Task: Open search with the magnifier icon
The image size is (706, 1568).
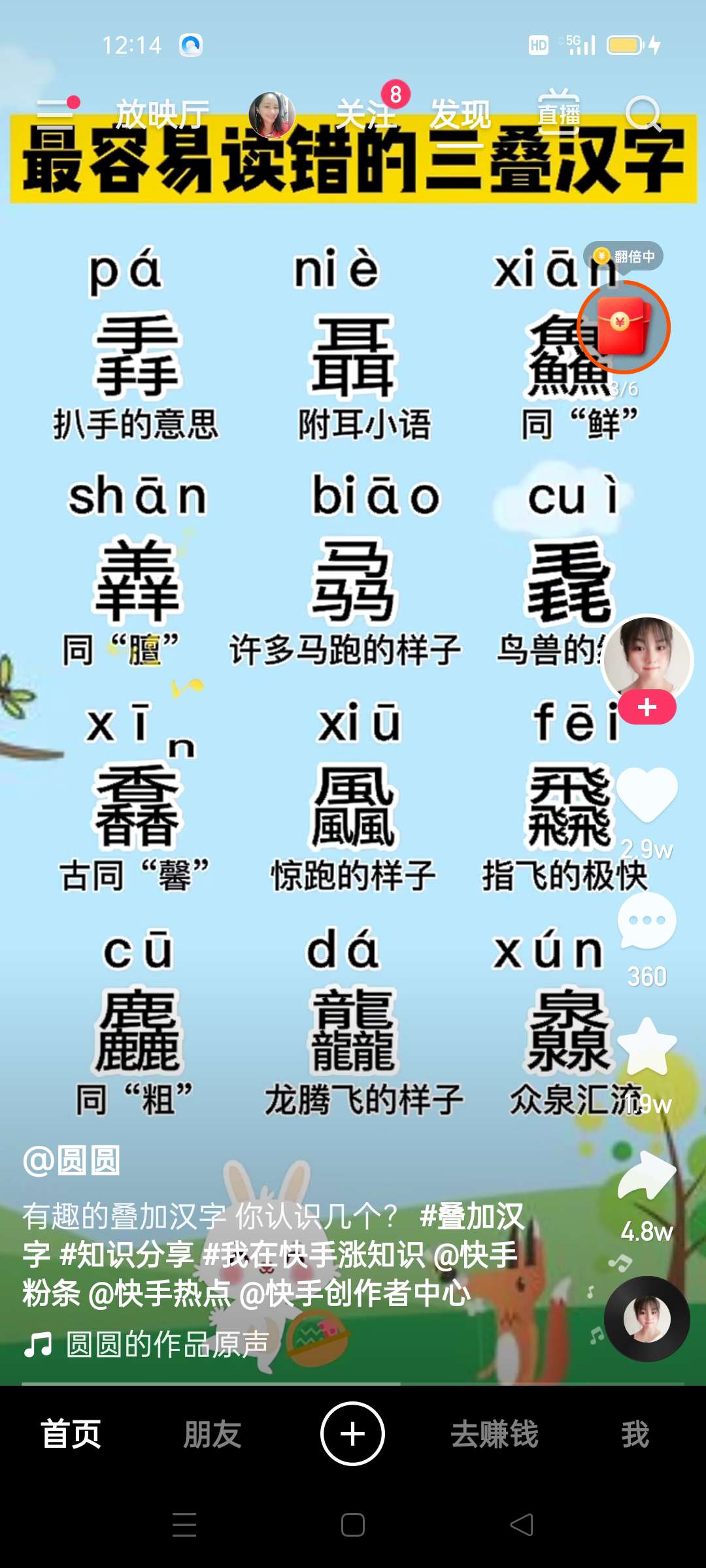Action: (643, 115)
